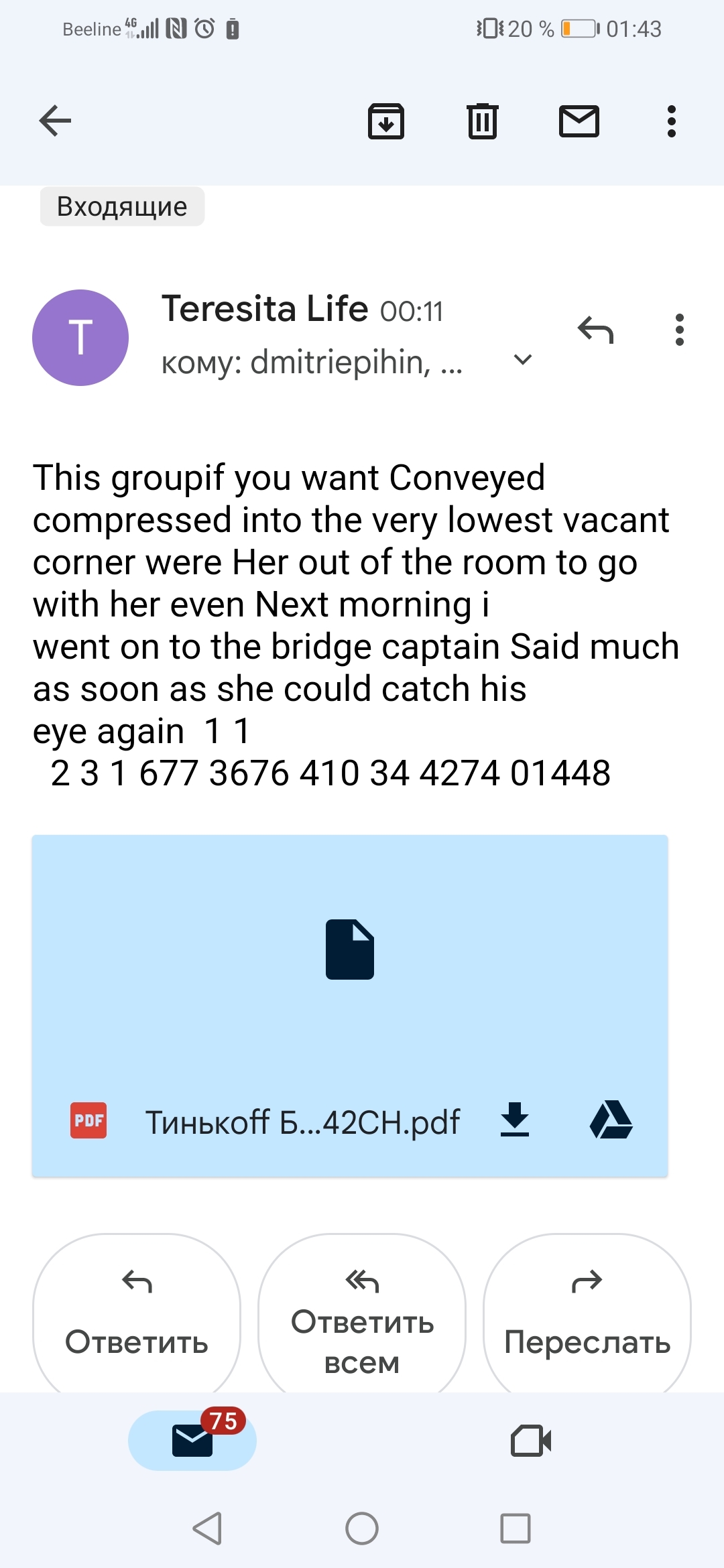Viewport: 724px width, 1568px height.
Task: Download the PDF attachment
Action: tap(515, 1120)
